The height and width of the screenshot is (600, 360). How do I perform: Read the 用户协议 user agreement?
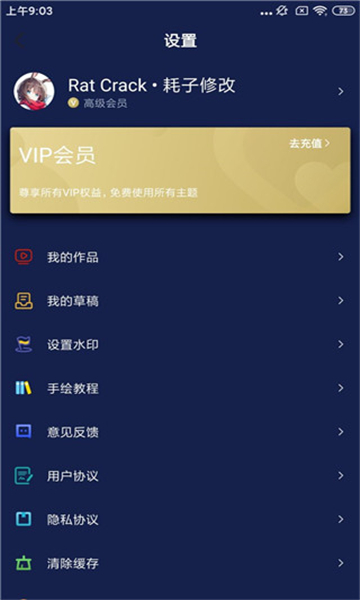(180, 476)
